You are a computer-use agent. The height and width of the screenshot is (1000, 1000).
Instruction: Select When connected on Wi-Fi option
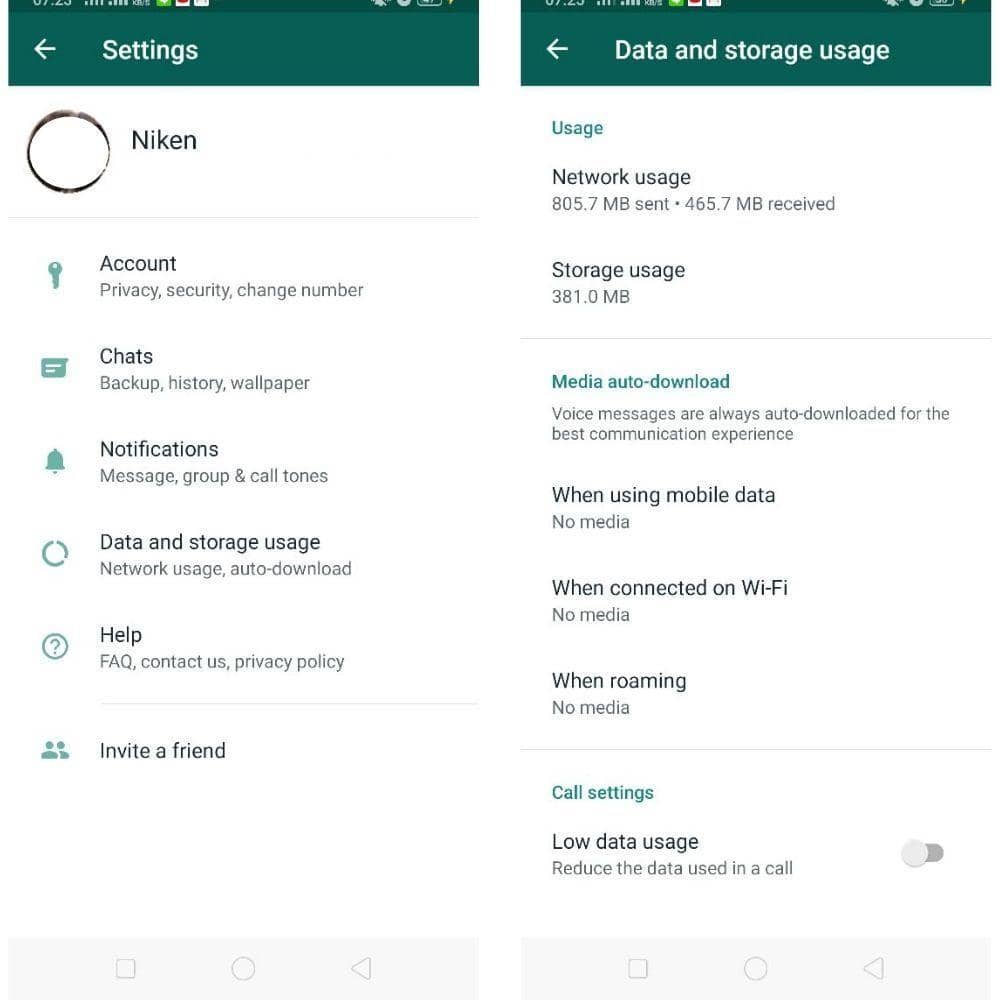669,600
